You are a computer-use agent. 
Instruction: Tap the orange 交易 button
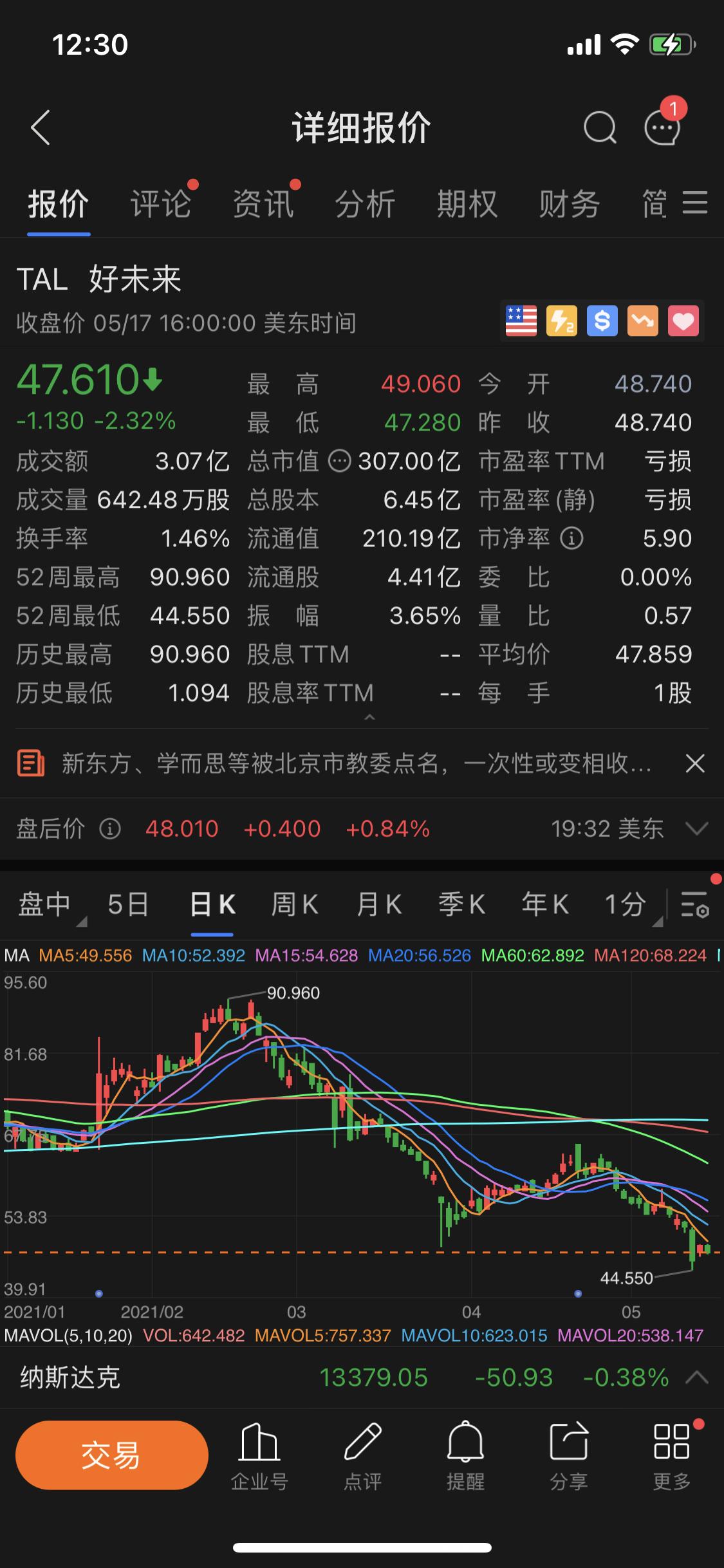pos(112,1455)
